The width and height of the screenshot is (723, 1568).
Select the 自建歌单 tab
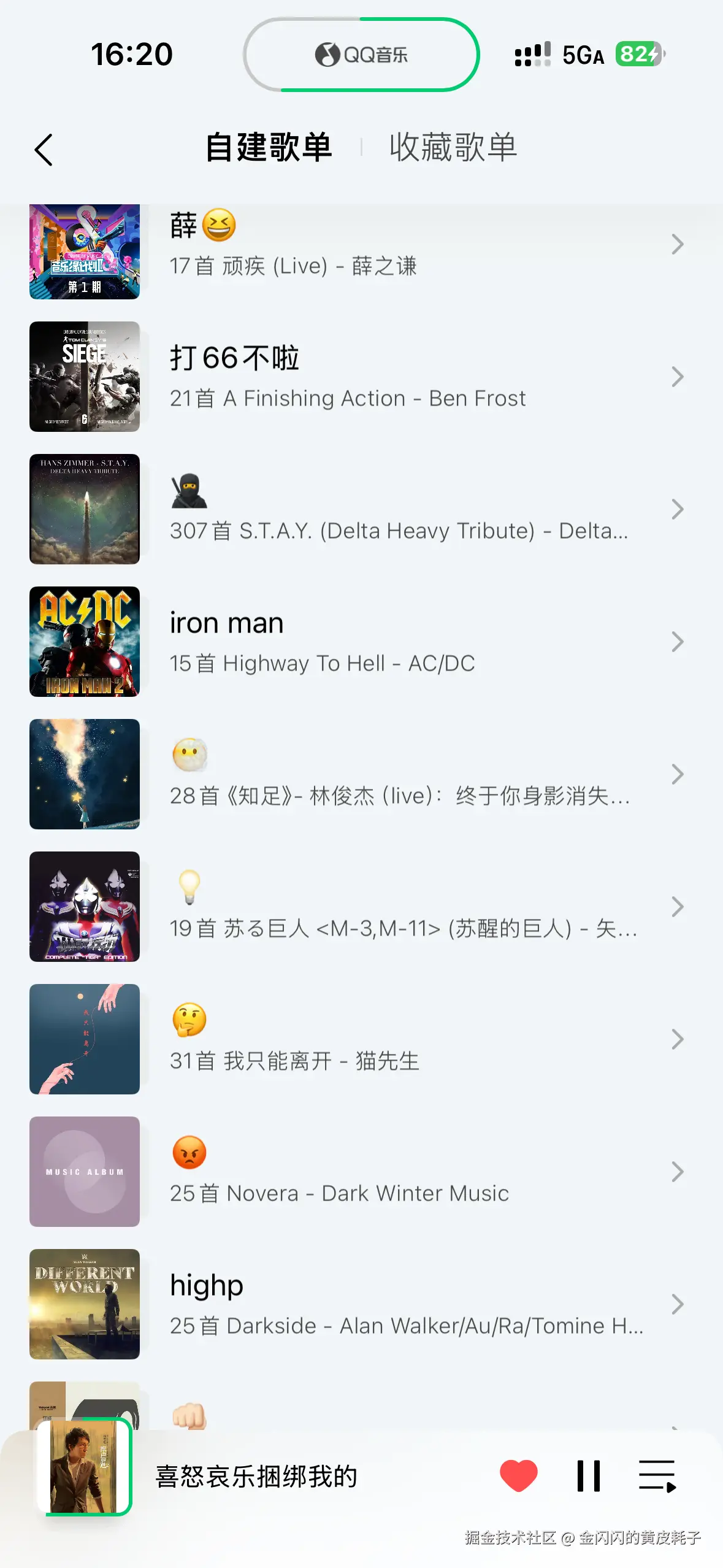[x=268, y=147]
